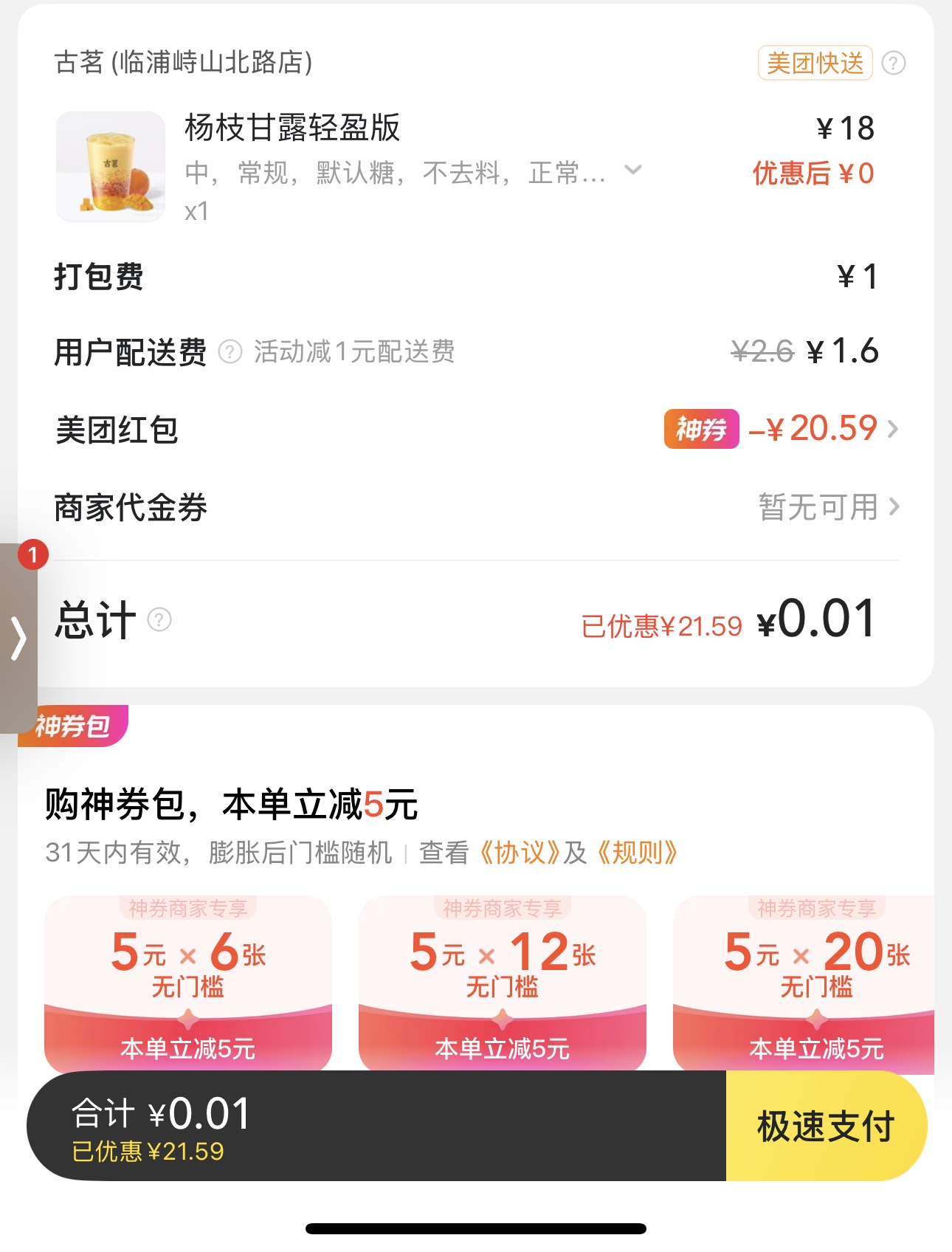Expand the drink specification details chevron
The height and width of the screenshot is (1252, 952).
[x=632, y=171]
